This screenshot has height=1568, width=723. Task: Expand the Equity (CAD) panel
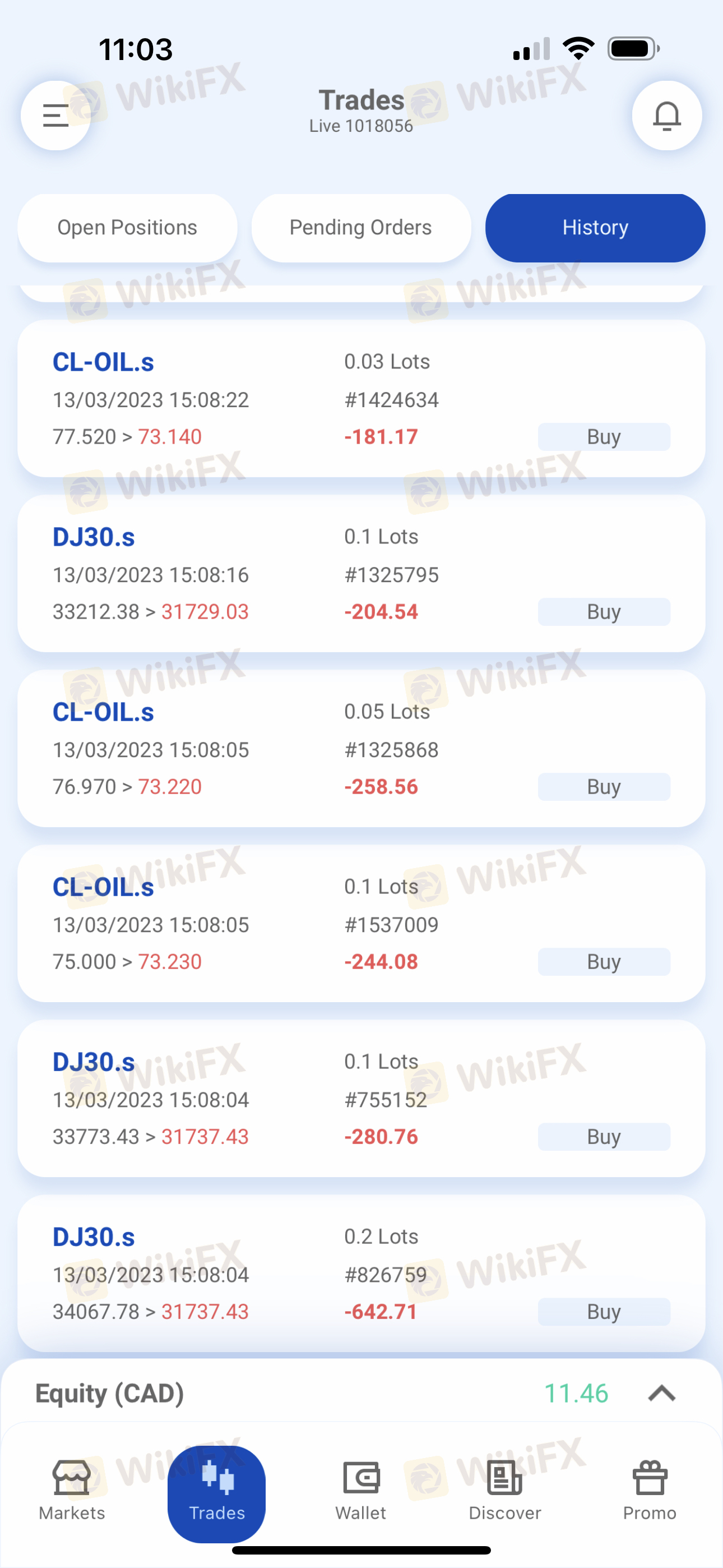[x=661, y=1393]
